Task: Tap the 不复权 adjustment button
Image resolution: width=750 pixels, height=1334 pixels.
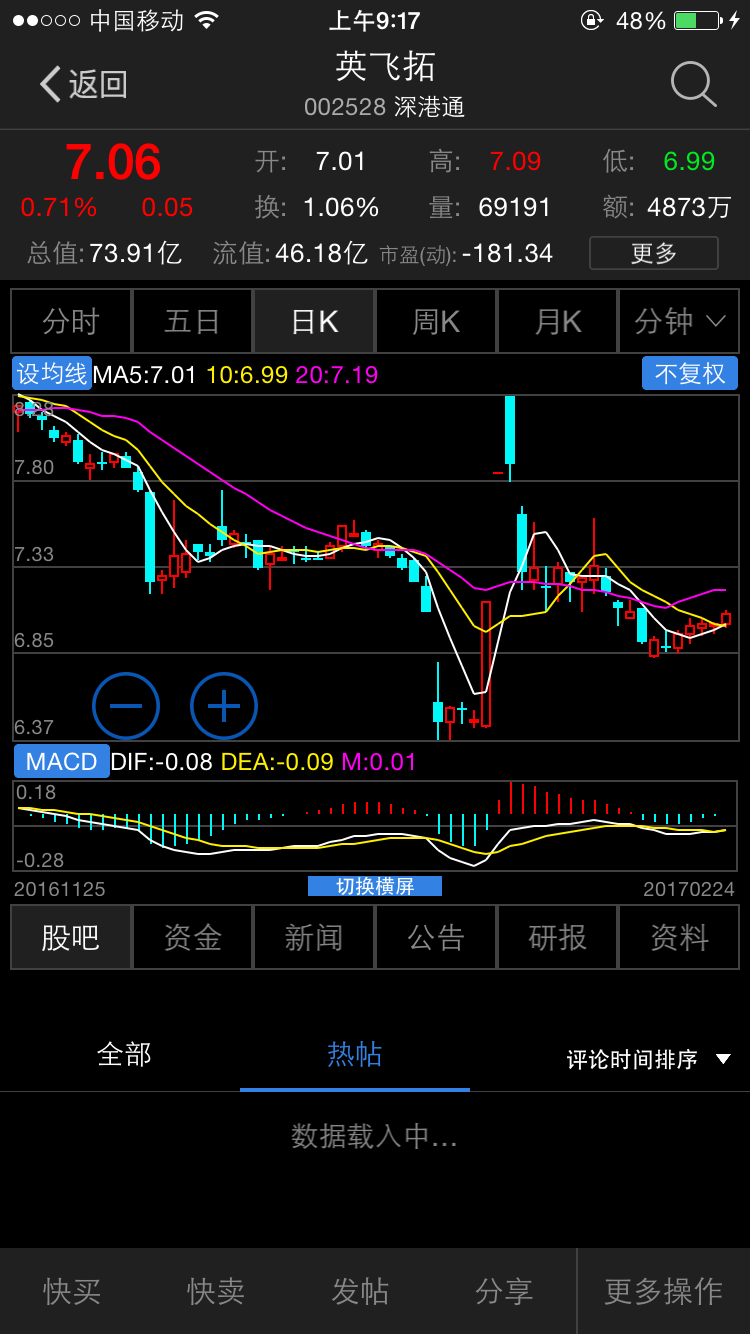Action: tap(689, 374)
